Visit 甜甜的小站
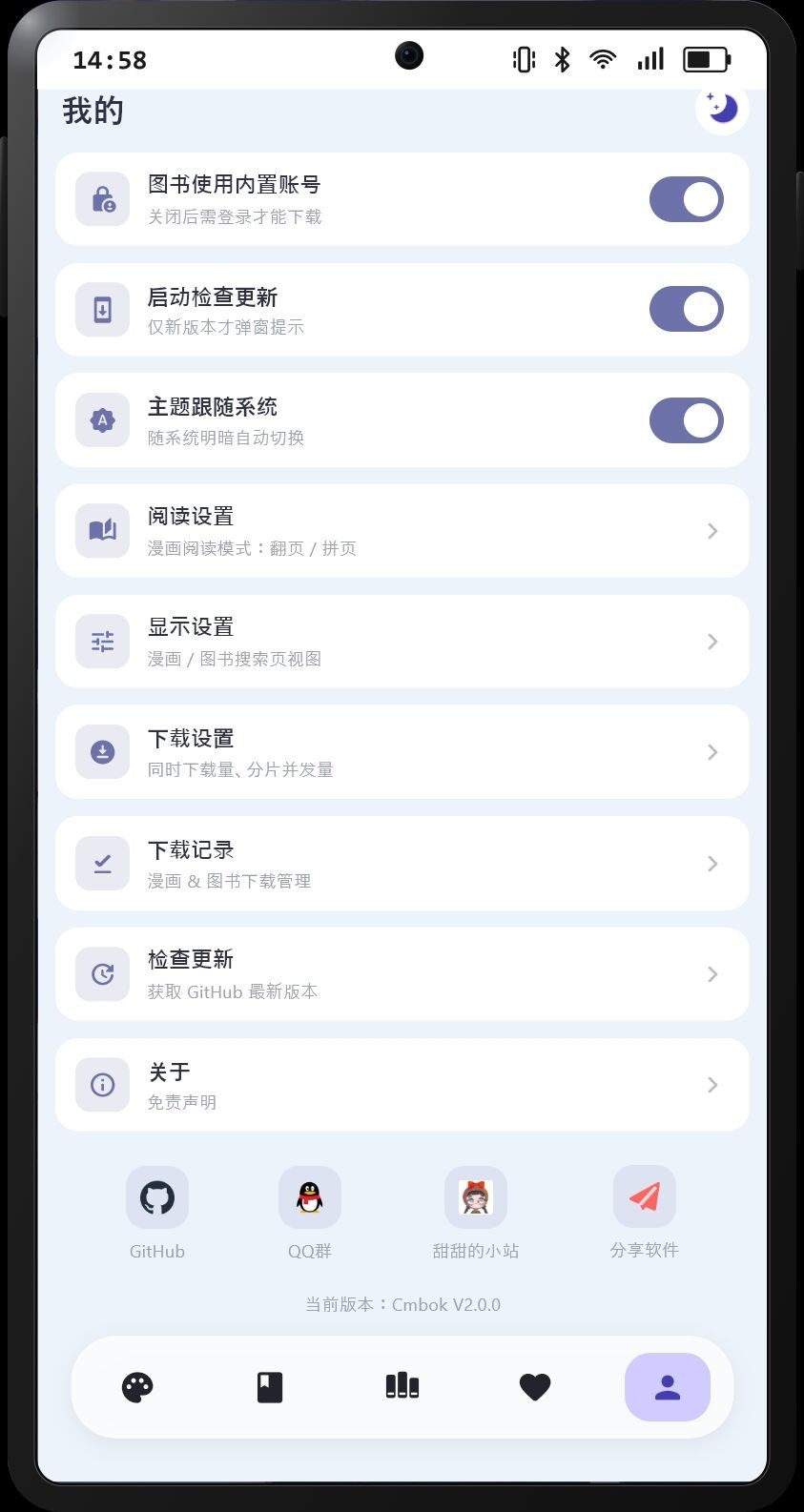 476,1213
